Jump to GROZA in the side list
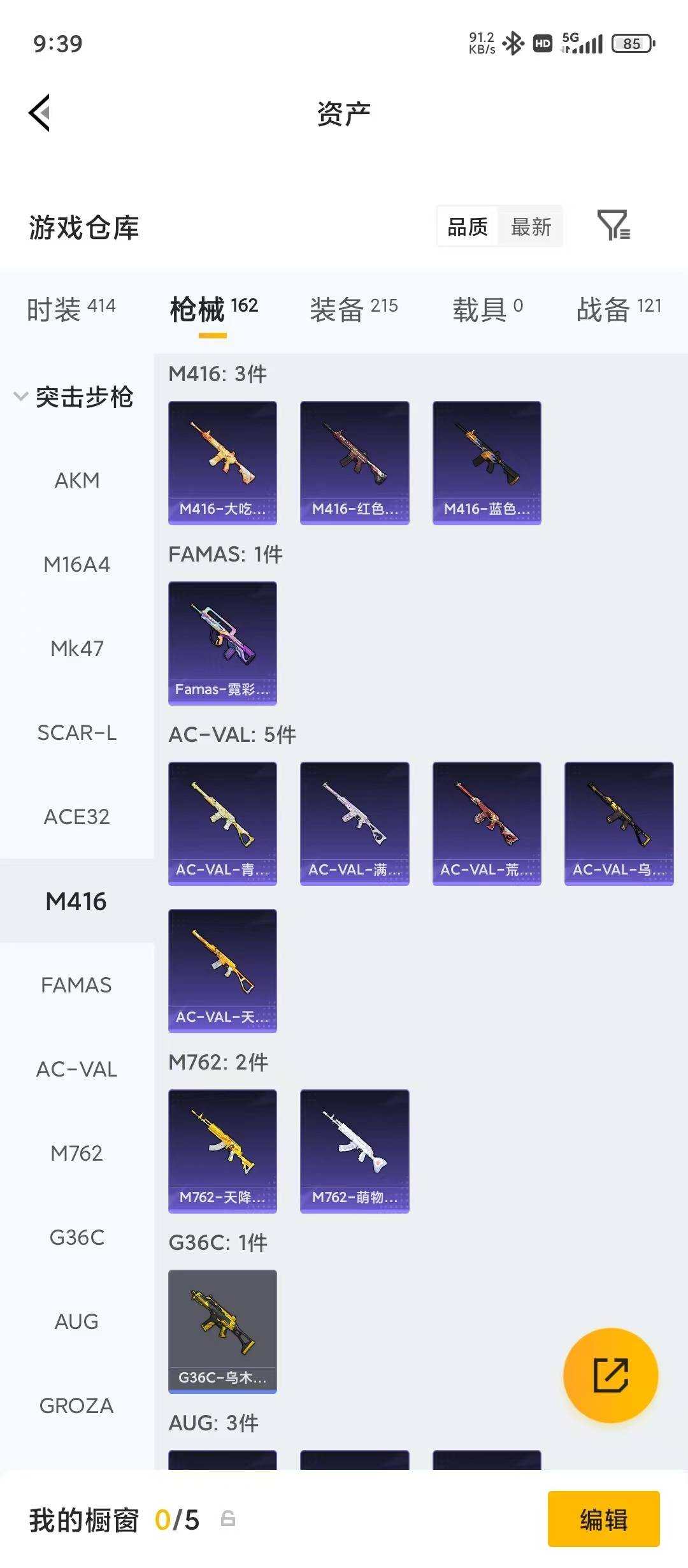The image size is (688, 1568). coord(77,1405)
